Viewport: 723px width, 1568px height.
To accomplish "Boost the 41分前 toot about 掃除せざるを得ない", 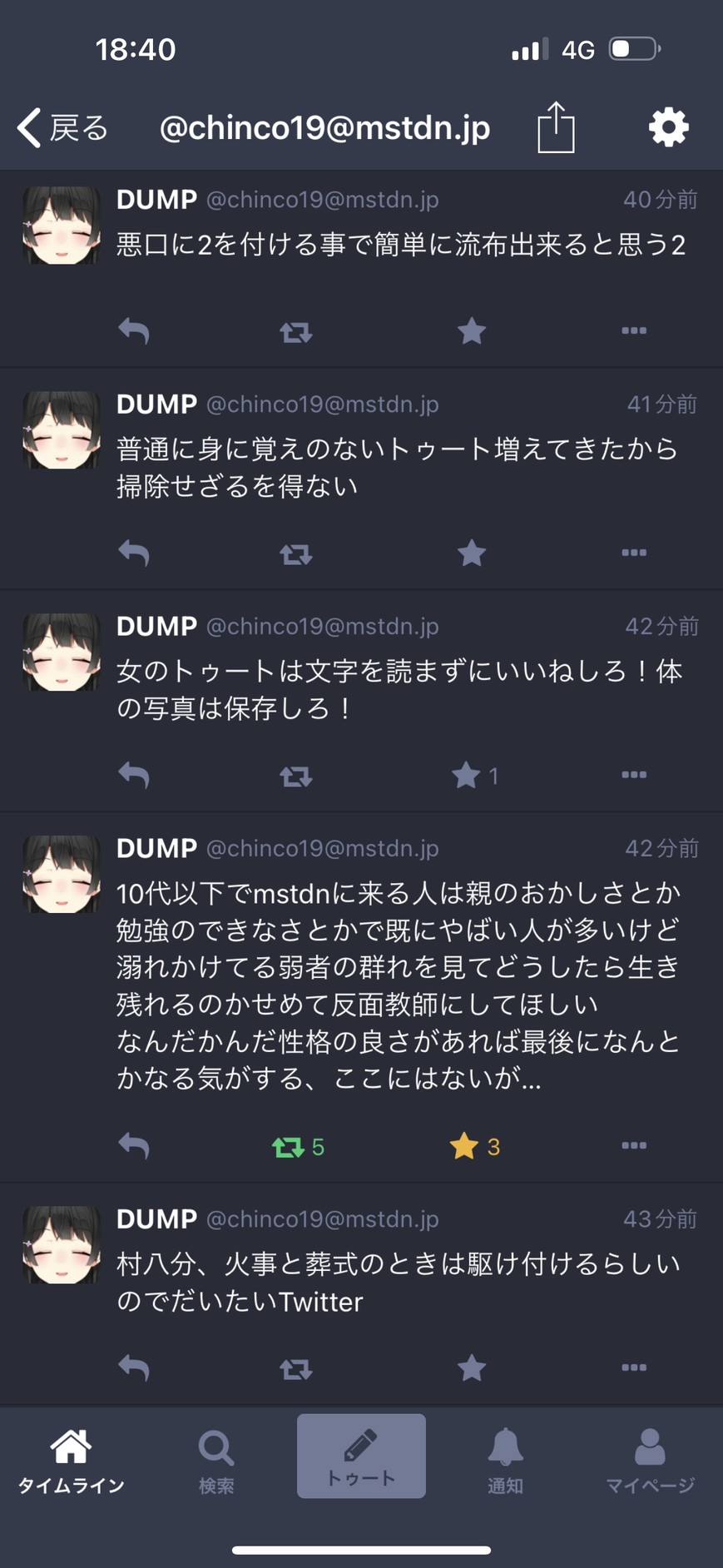I will click(295, 553).
